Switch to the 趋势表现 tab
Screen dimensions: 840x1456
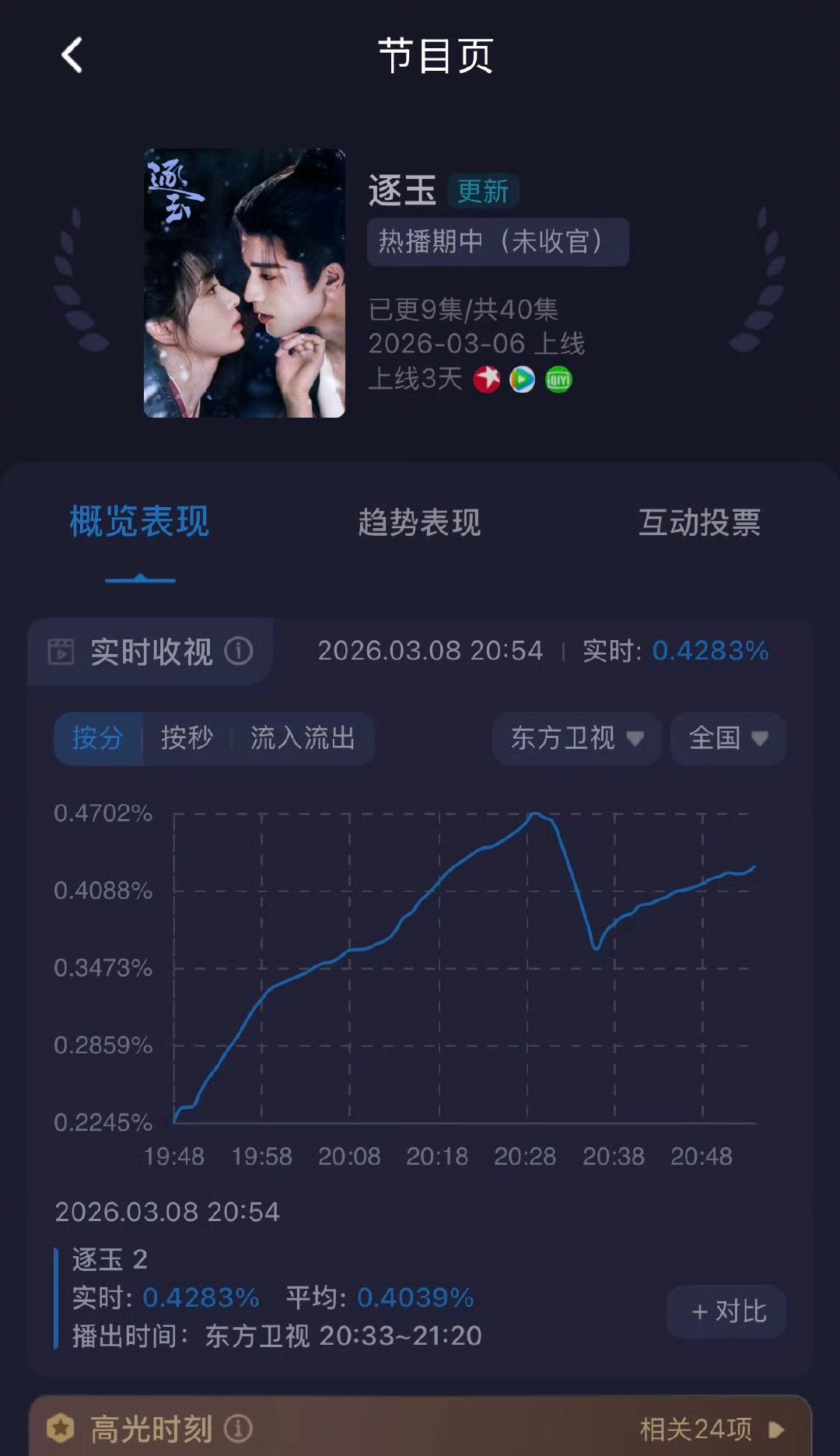pos(420,524)
